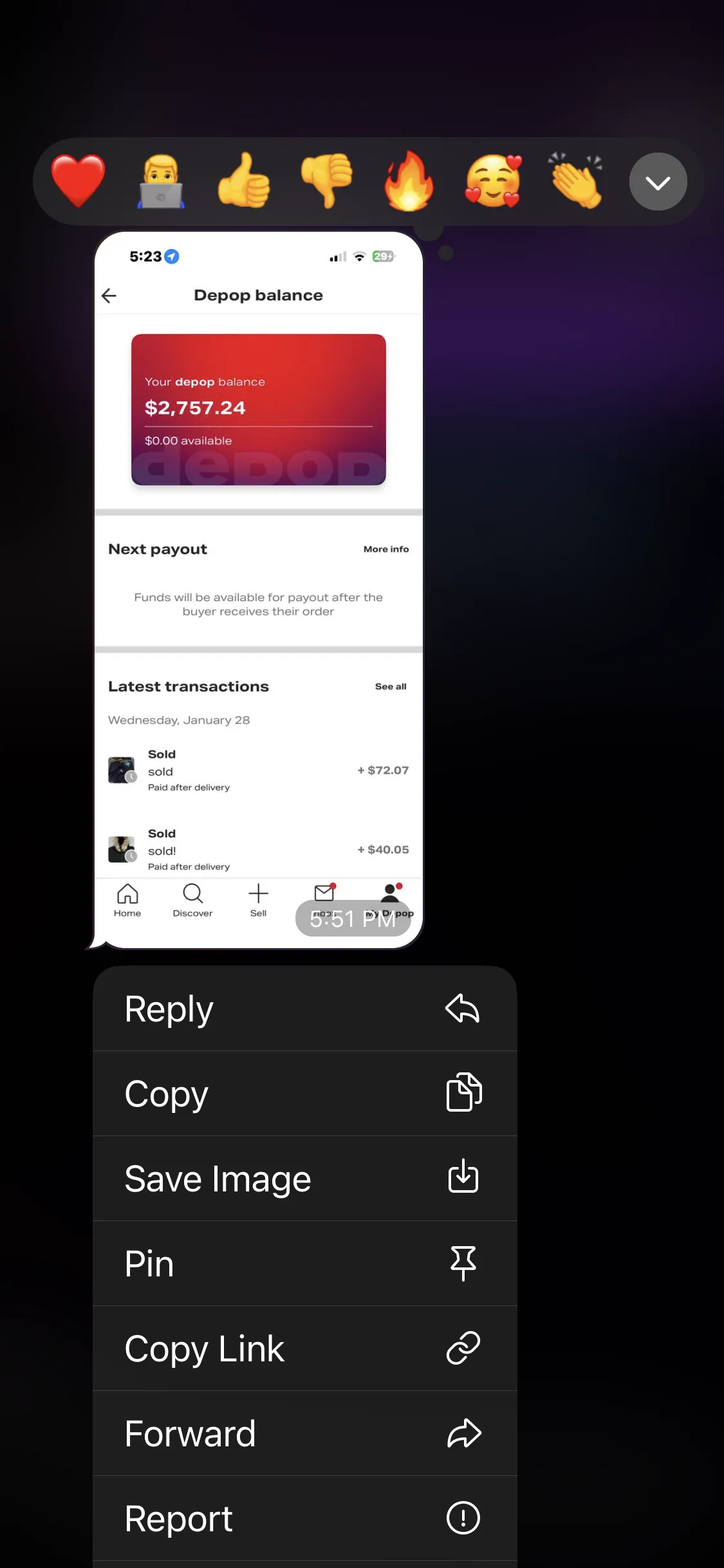
Task: Choose Copy from the context menu
Action: point(305,1094)
